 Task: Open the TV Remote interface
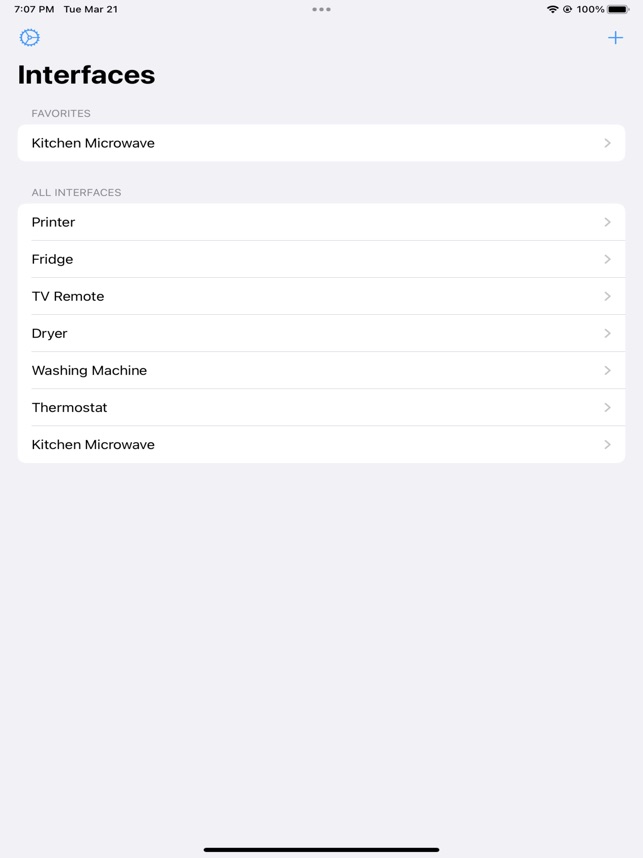point(321,296)
